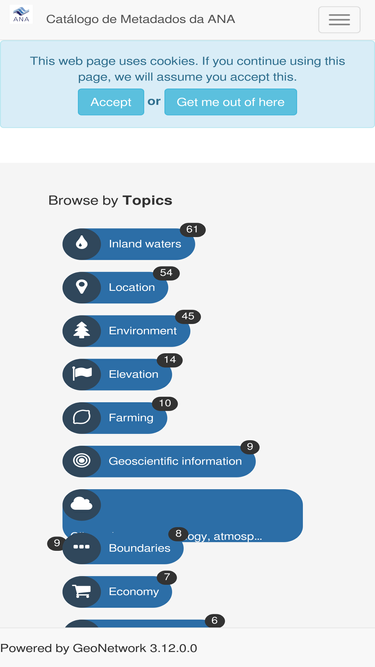This screenshot has width=375, height=667.
Task: Browse the Economy topic
Action: 117,592
